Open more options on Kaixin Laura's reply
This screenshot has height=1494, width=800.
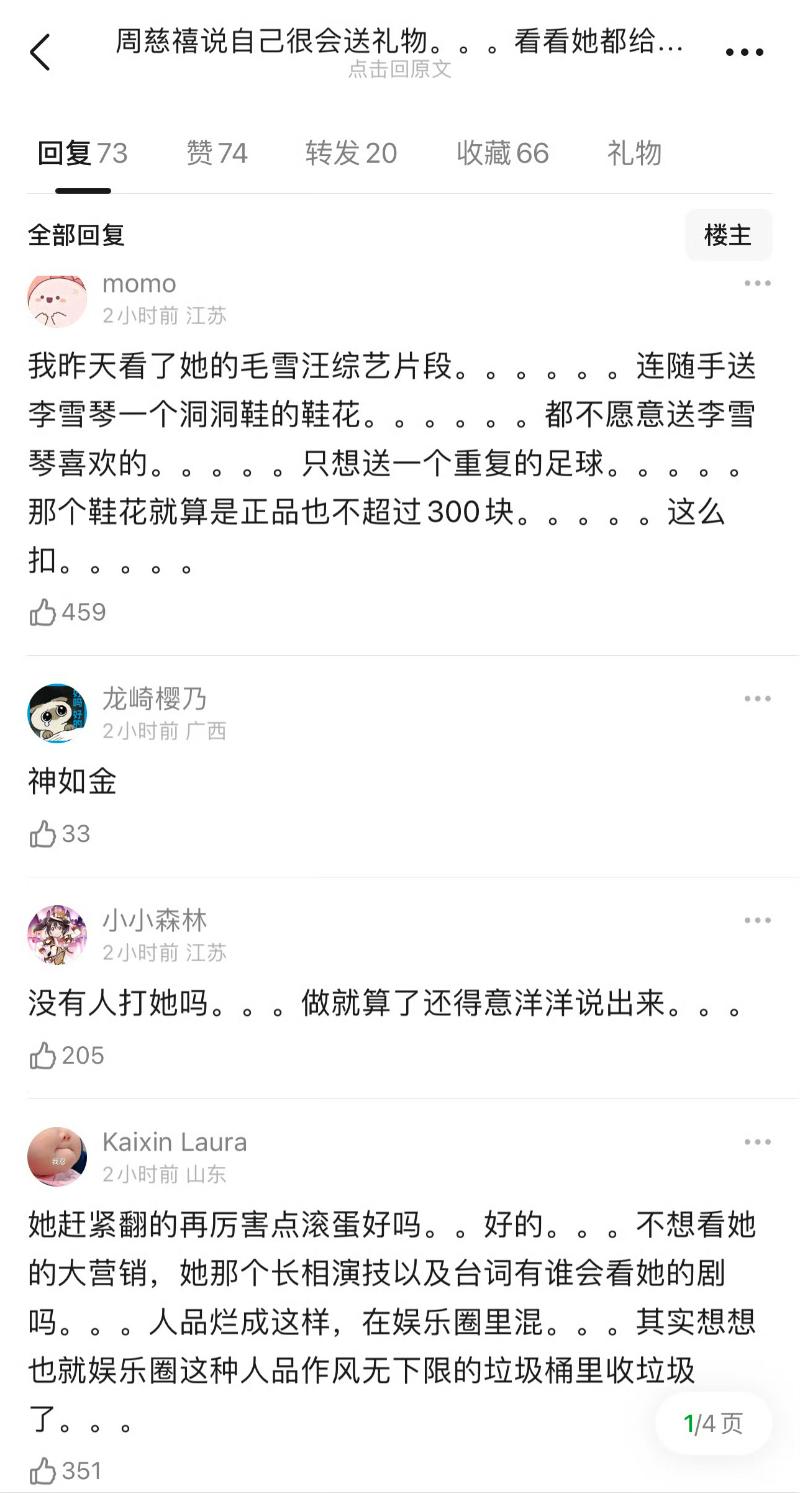click(757, 1142)
